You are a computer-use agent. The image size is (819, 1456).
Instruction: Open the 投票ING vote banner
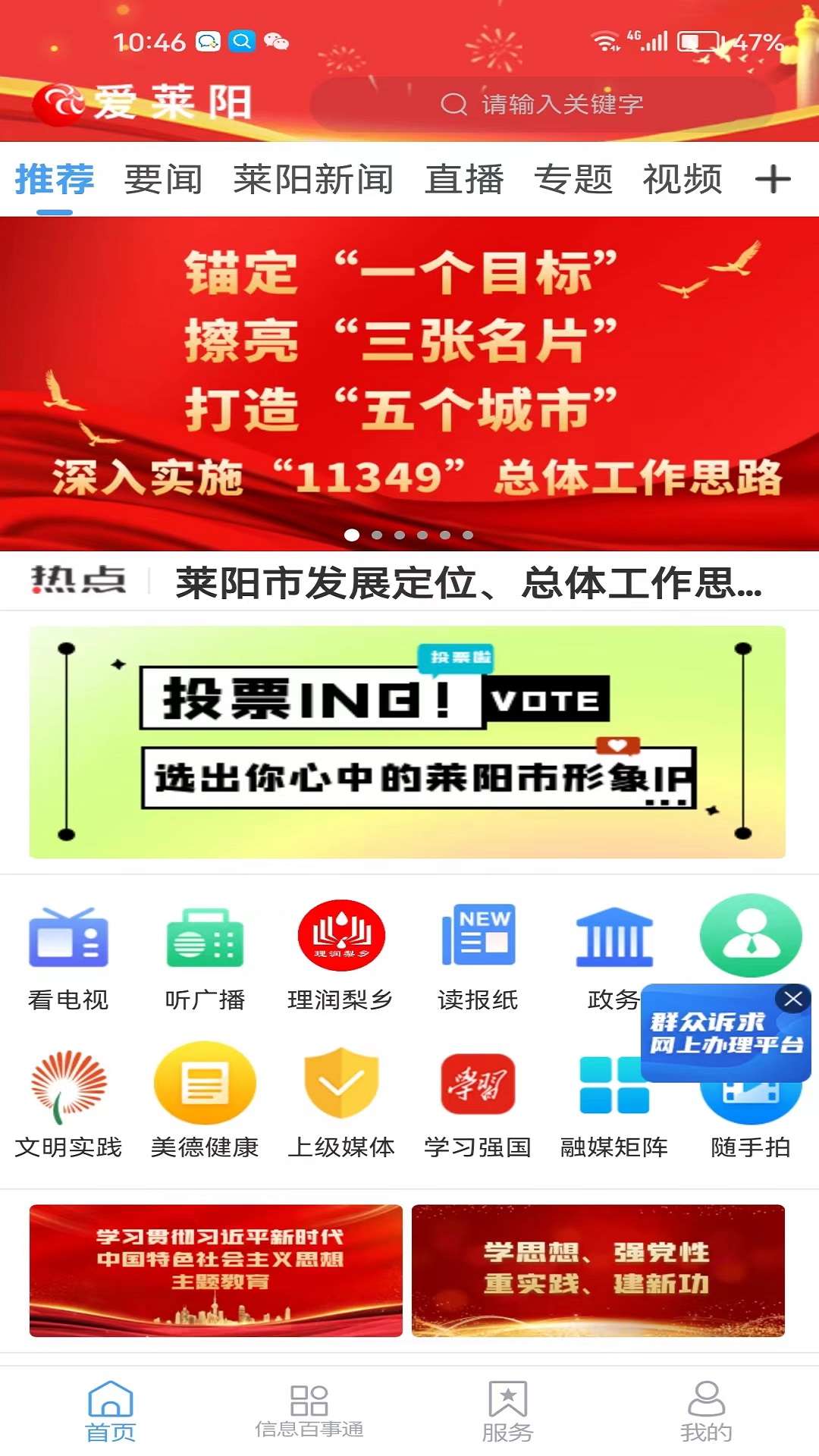(407, 742)
